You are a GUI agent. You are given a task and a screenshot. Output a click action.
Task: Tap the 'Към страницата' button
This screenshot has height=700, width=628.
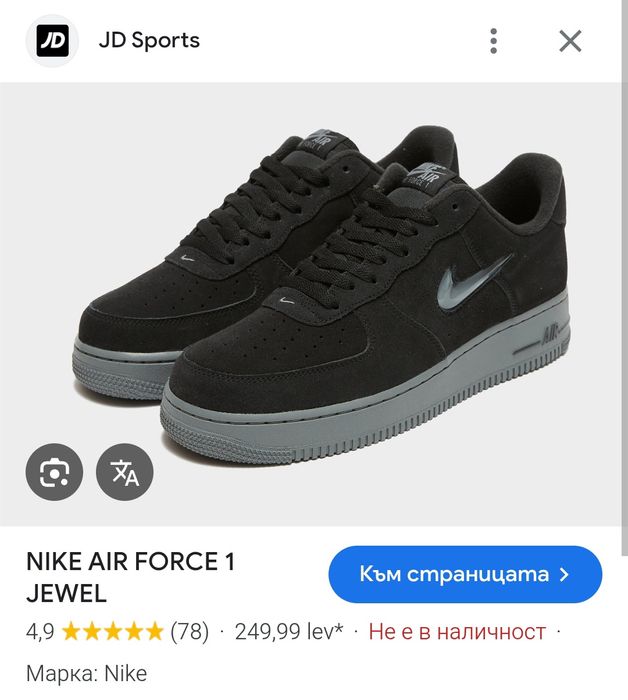[x=465, y=575]
